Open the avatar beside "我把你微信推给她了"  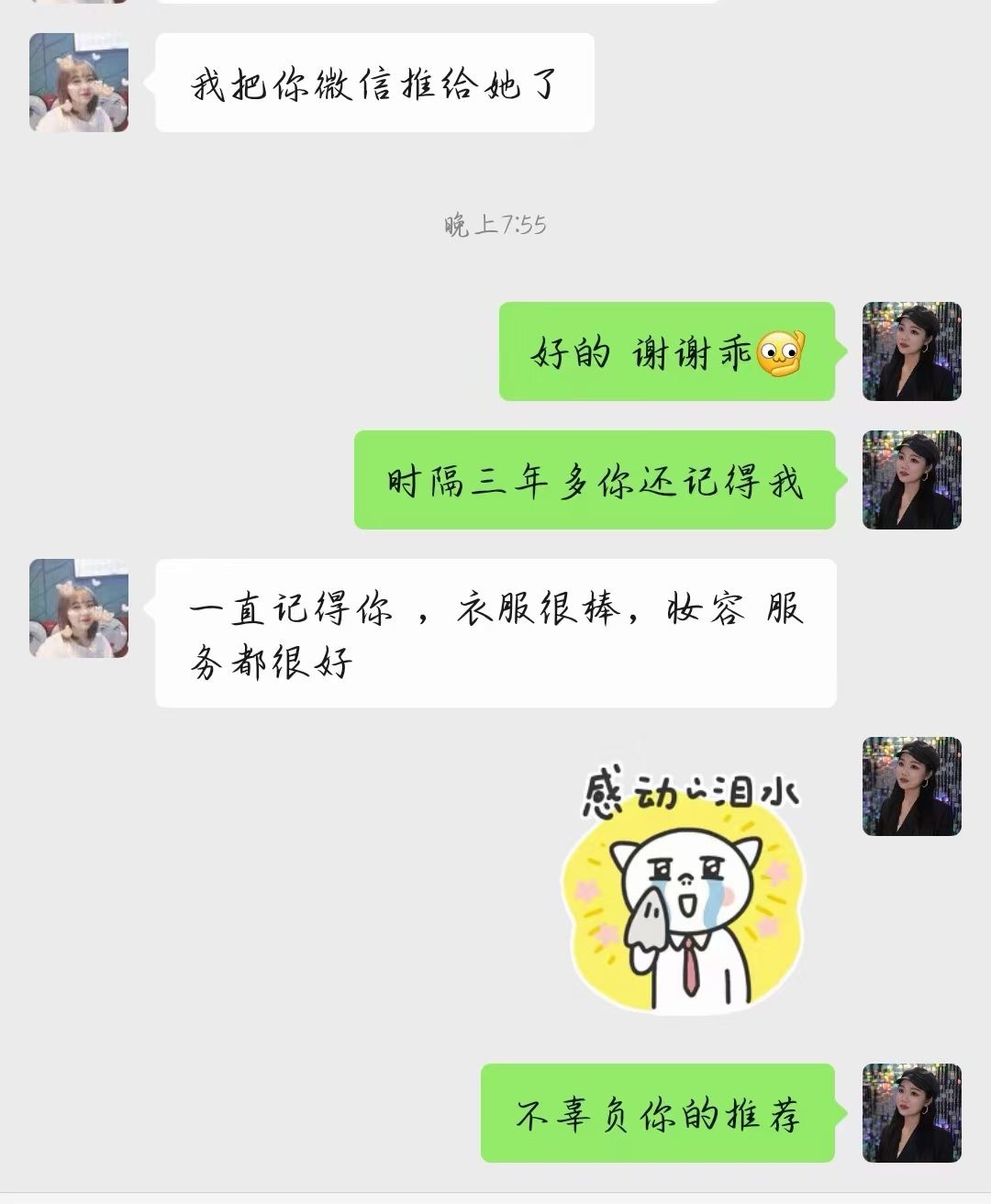[79, 83]
